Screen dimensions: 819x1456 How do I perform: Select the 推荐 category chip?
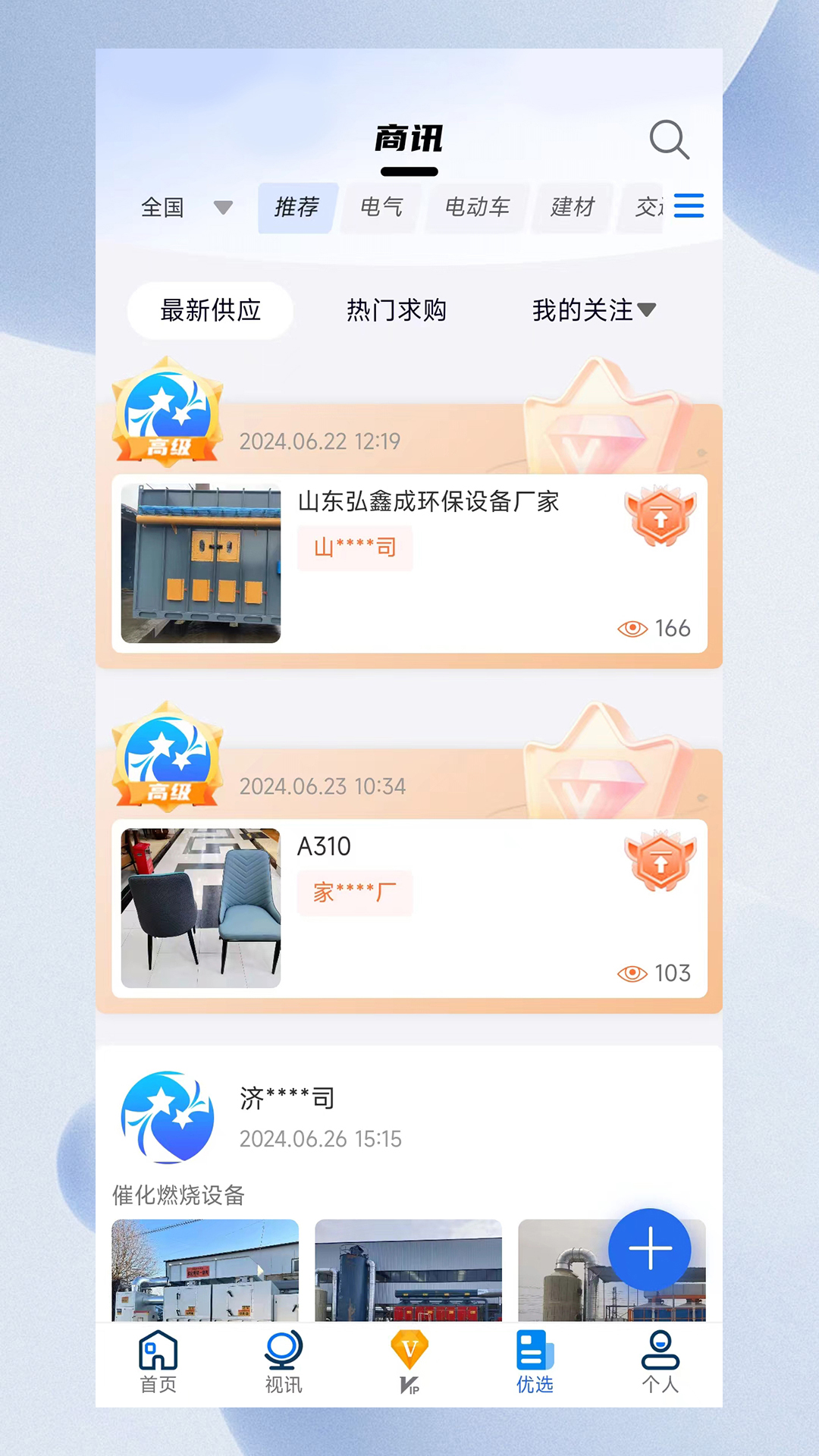(x=297, y=207)
